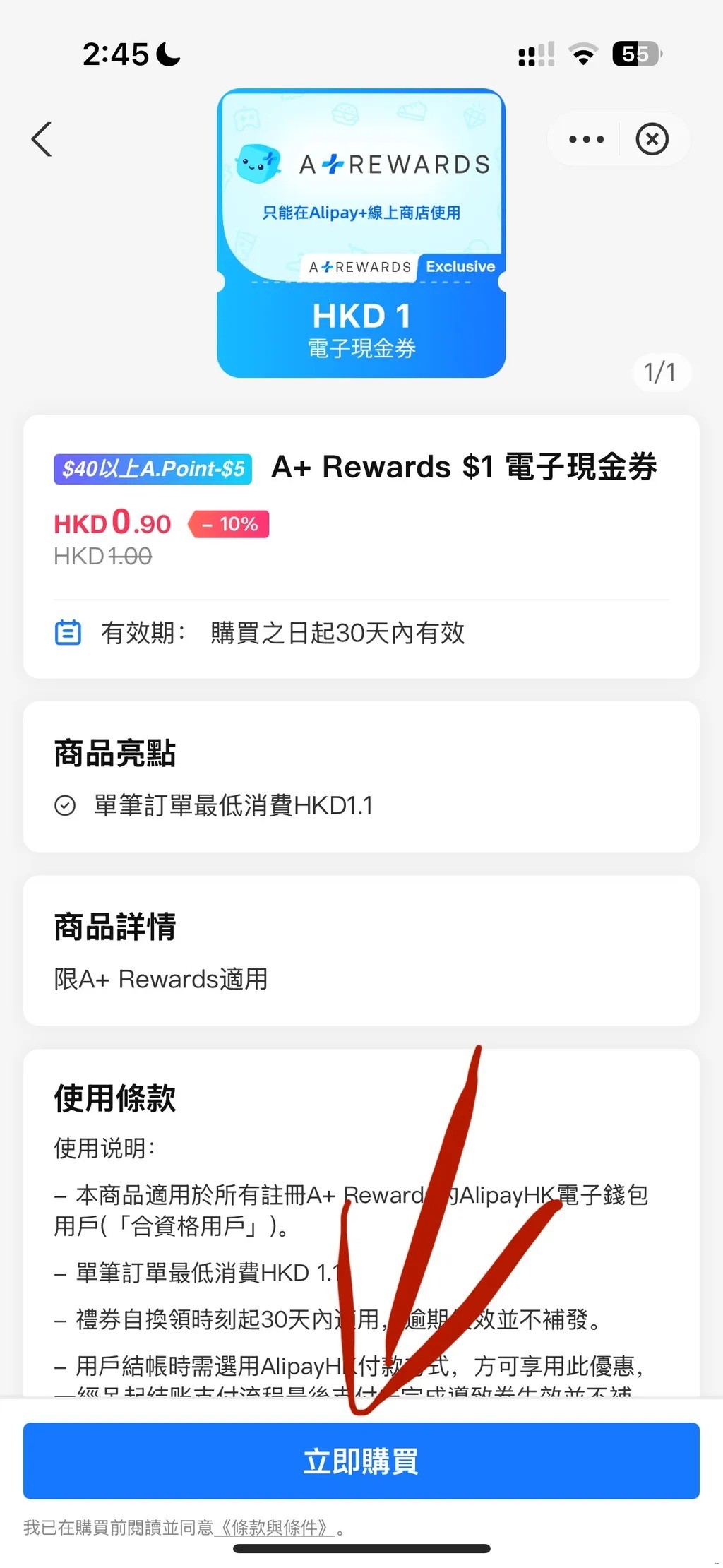Tap the -10% discount badge

(x=229, y=525)
